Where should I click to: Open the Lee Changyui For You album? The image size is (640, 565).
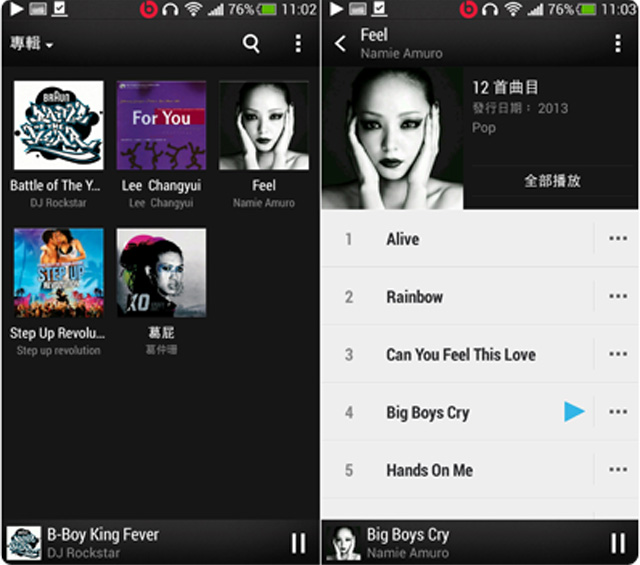161,126
